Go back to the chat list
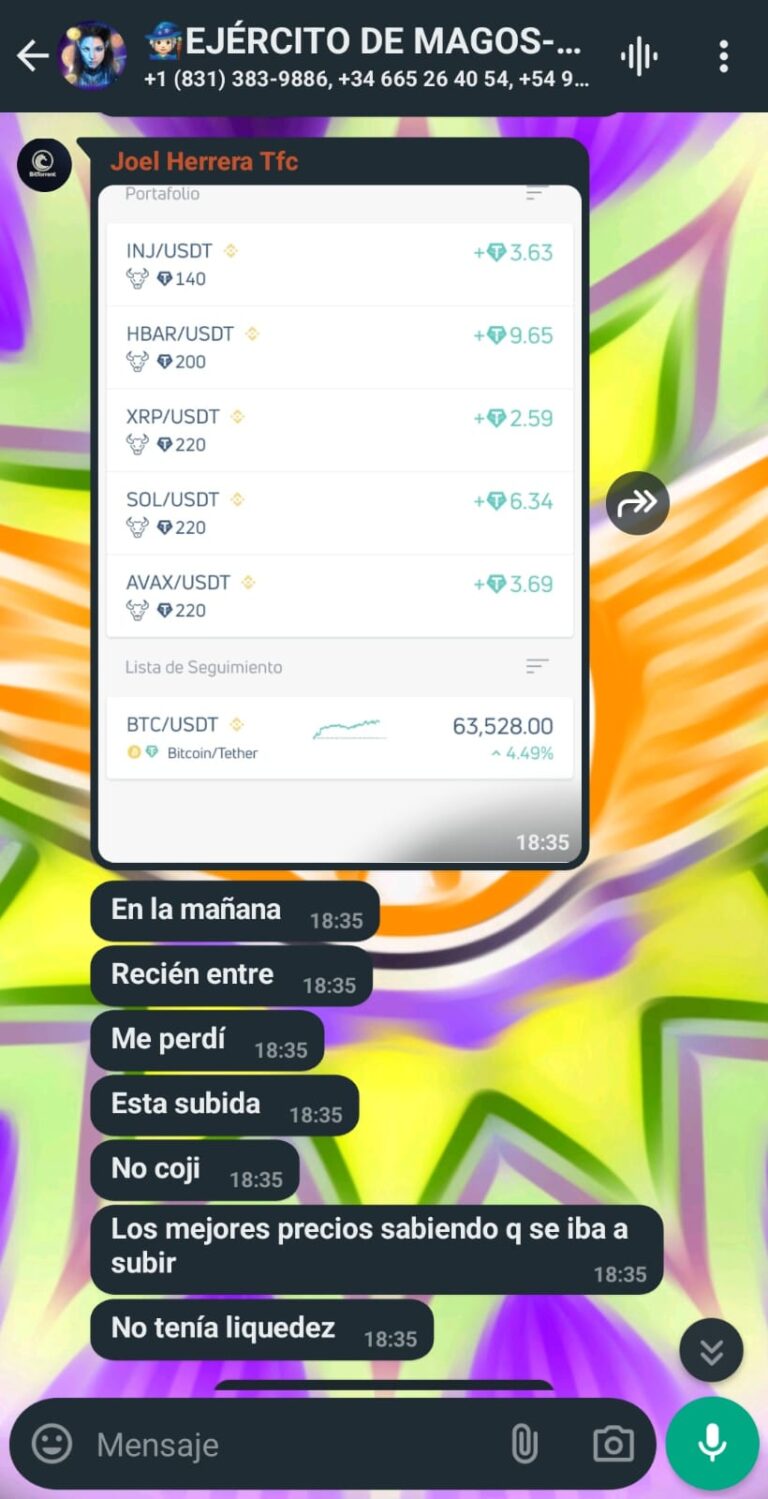 pos(32,56)
